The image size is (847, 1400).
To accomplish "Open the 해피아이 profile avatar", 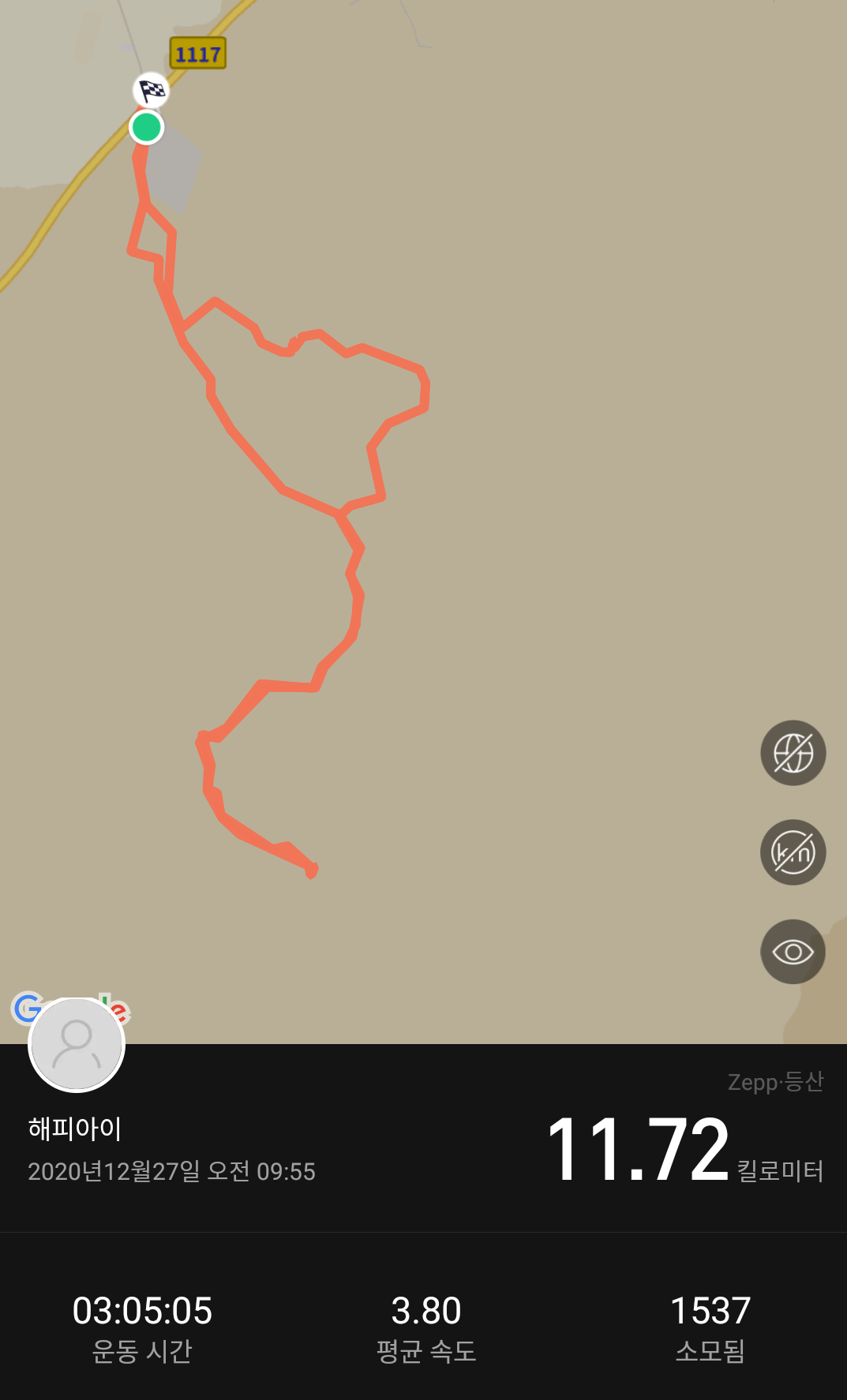I will (x=77, y=1044).
